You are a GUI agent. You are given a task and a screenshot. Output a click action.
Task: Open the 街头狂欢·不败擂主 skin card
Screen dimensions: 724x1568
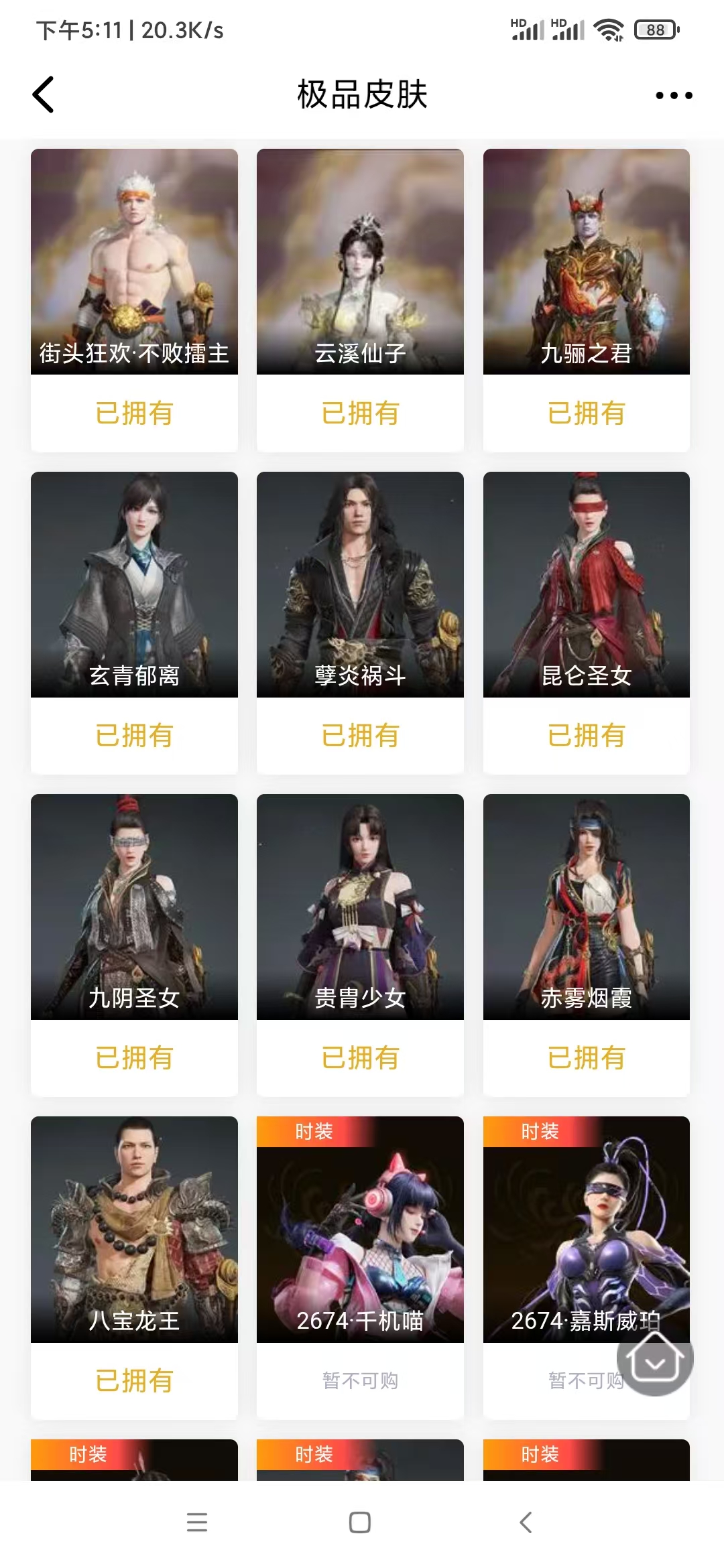(134, 261)
